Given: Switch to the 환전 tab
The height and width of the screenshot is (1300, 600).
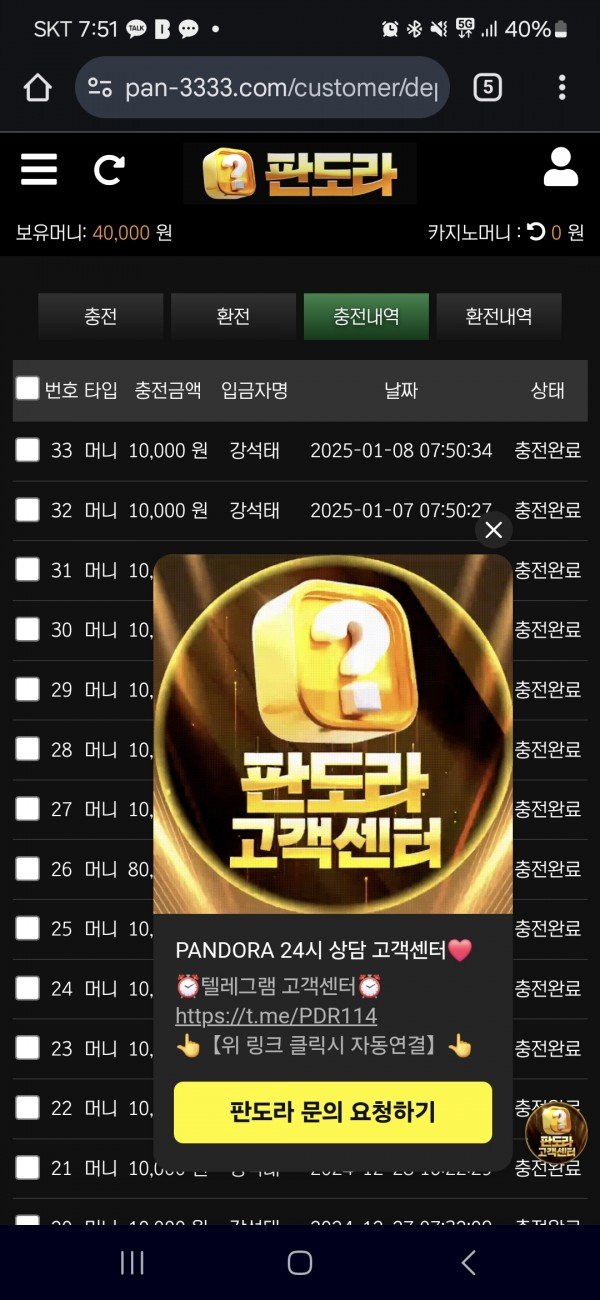Looking at the screenshot, I should click(233, 317).
